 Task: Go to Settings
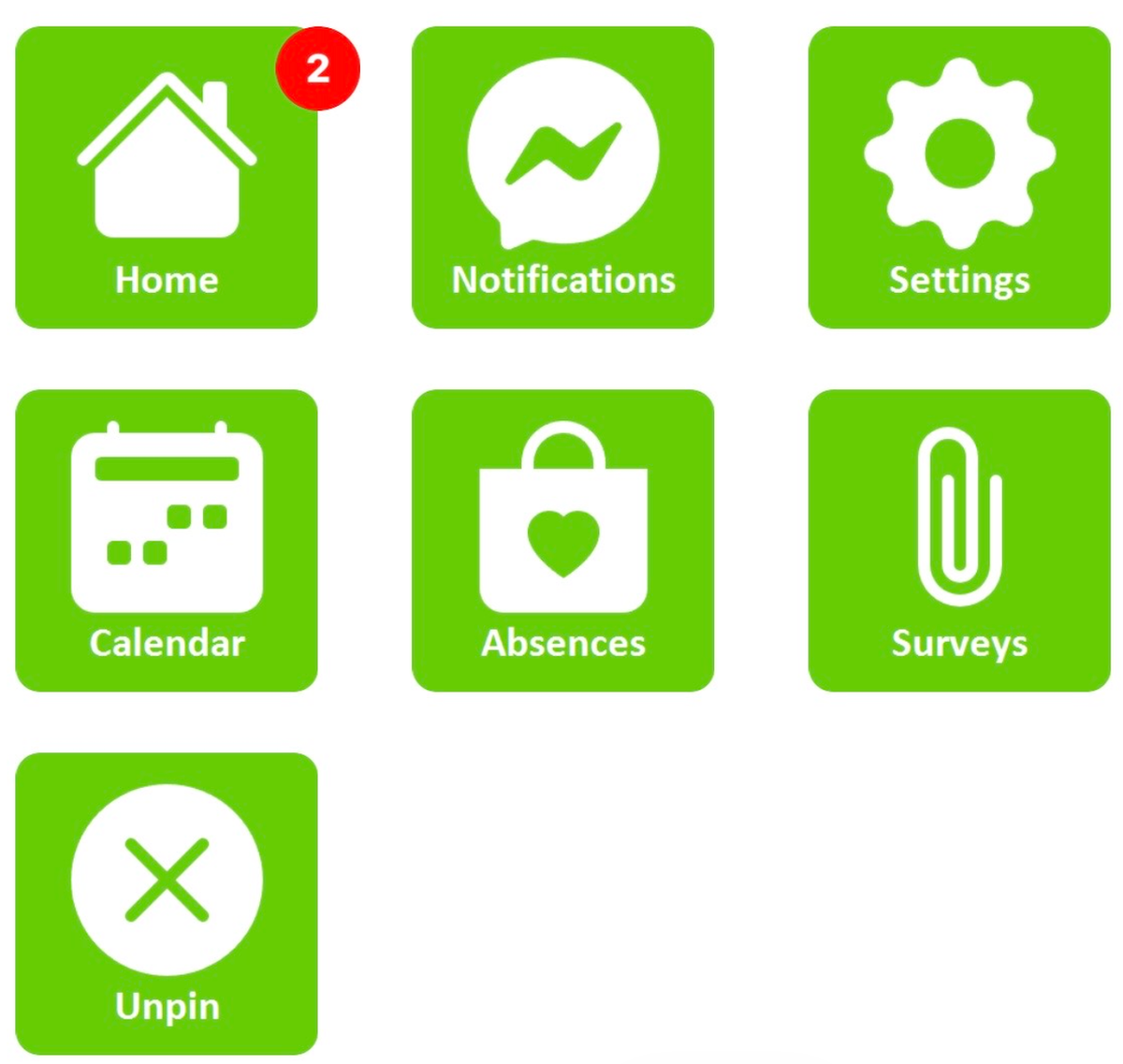(959, 178)
